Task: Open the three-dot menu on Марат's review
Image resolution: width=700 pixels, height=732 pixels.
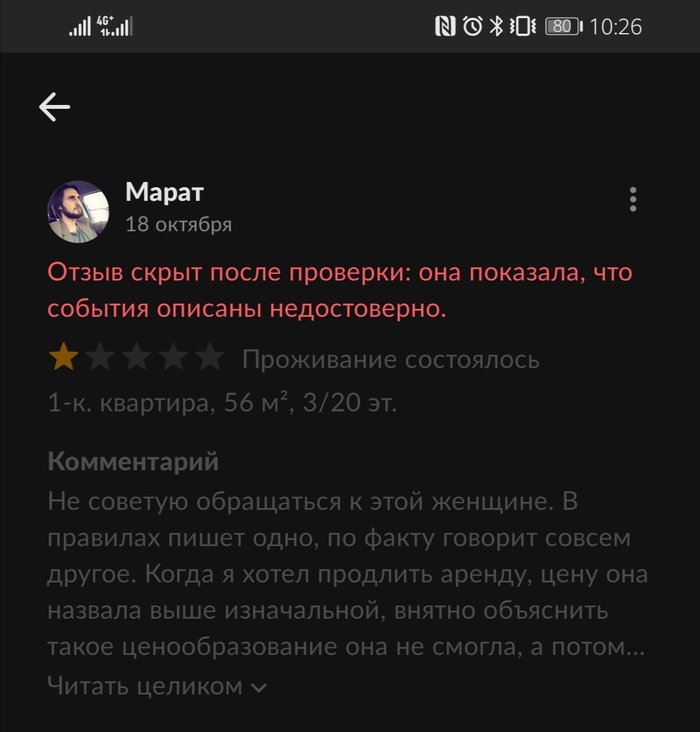Action: (x=633, y=199)
